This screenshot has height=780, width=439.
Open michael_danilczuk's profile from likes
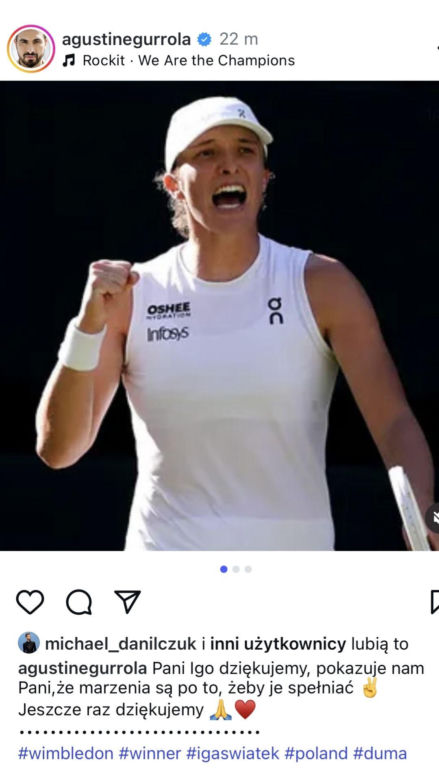120,644
